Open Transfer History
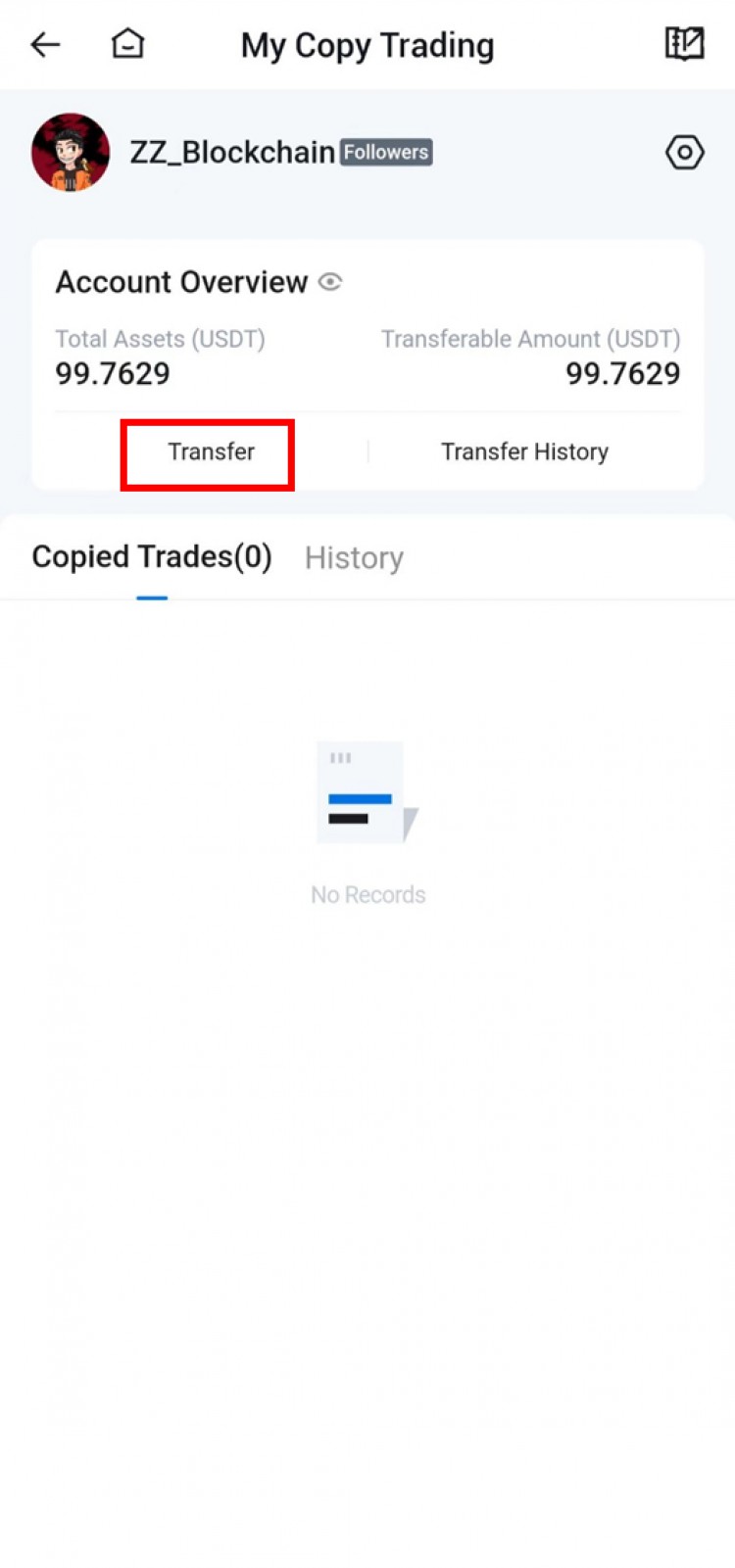735x1568 pixels. [524, 452]
